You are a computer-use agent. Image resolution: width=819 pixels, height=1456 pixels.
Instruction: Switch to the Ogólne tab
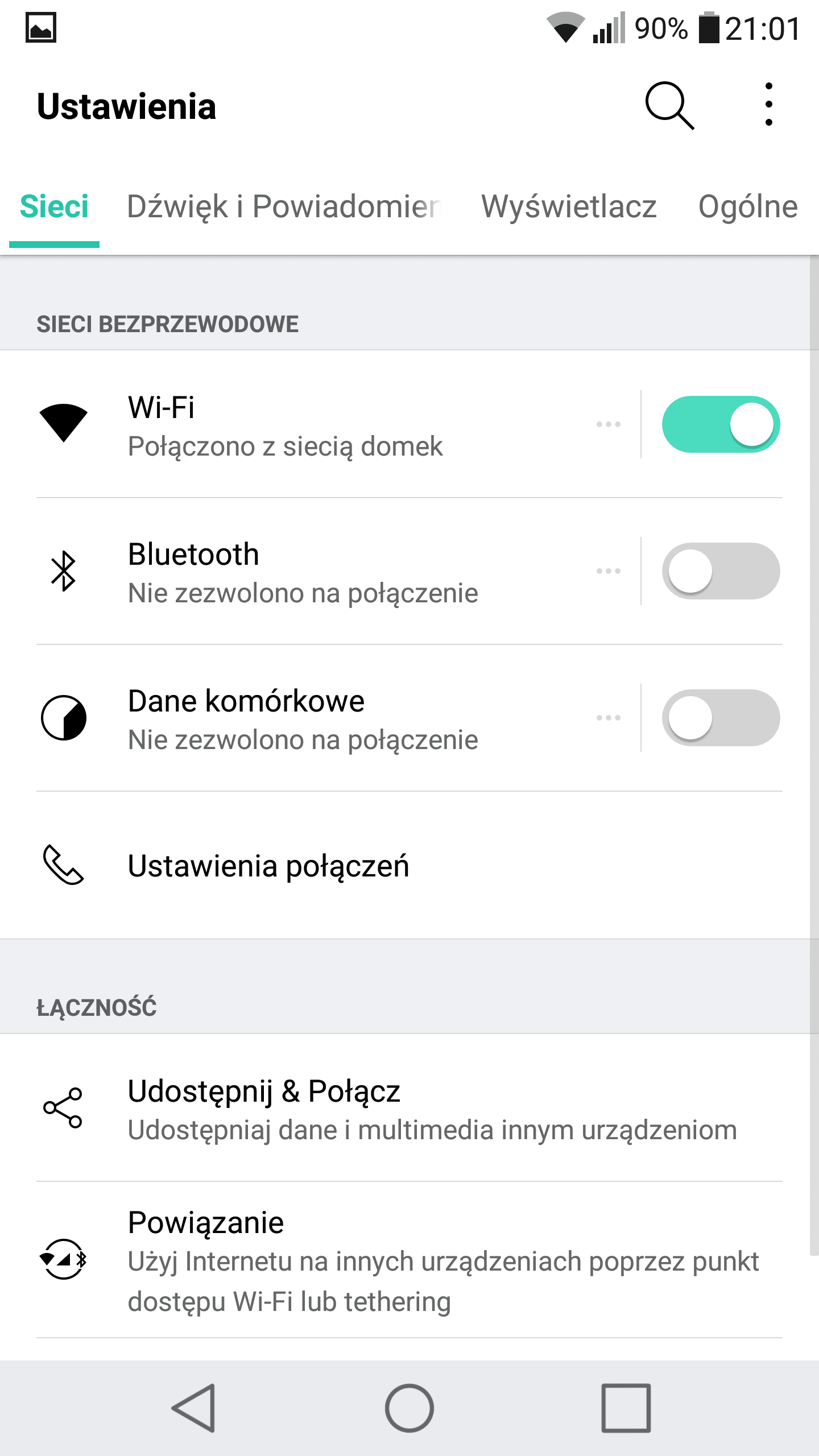point(748,207)
